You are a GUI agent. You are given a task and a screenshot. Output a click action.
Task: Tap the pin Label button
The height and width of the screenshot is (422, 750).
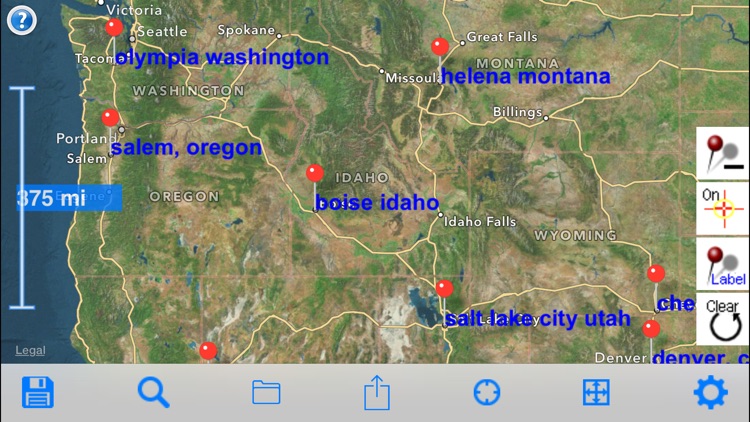coord(722,265)
